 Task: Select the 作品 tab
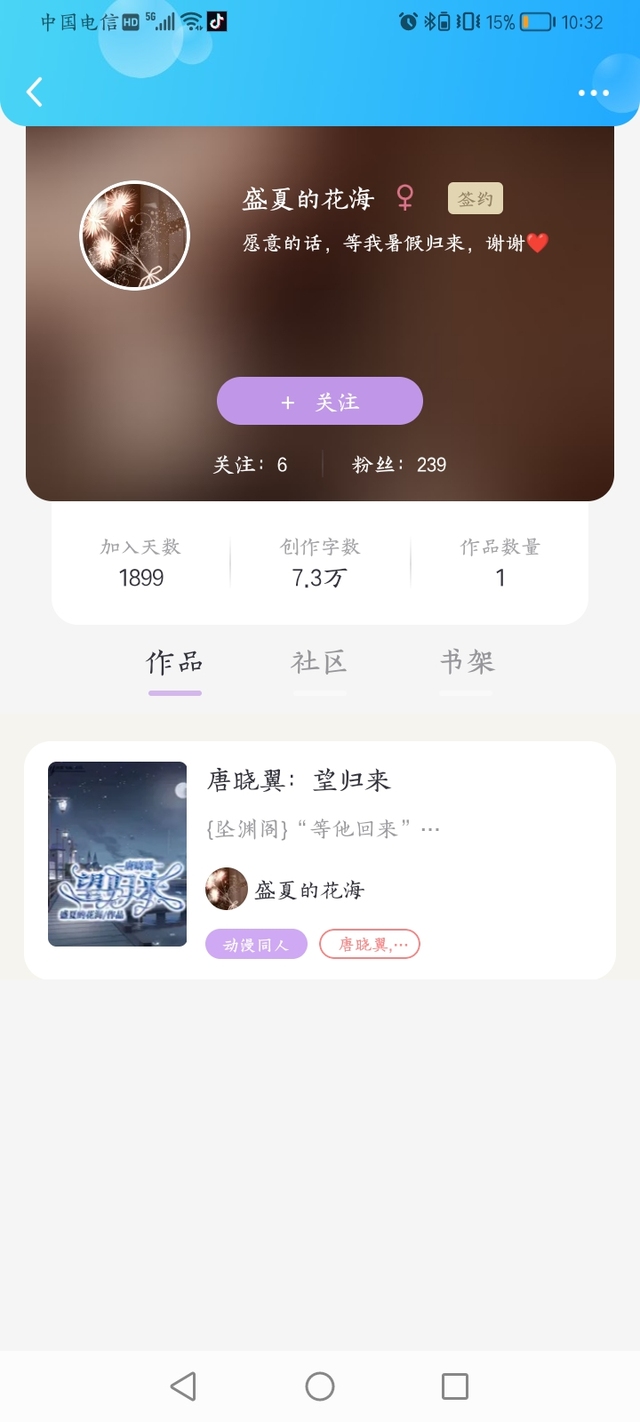click(174, 662)
